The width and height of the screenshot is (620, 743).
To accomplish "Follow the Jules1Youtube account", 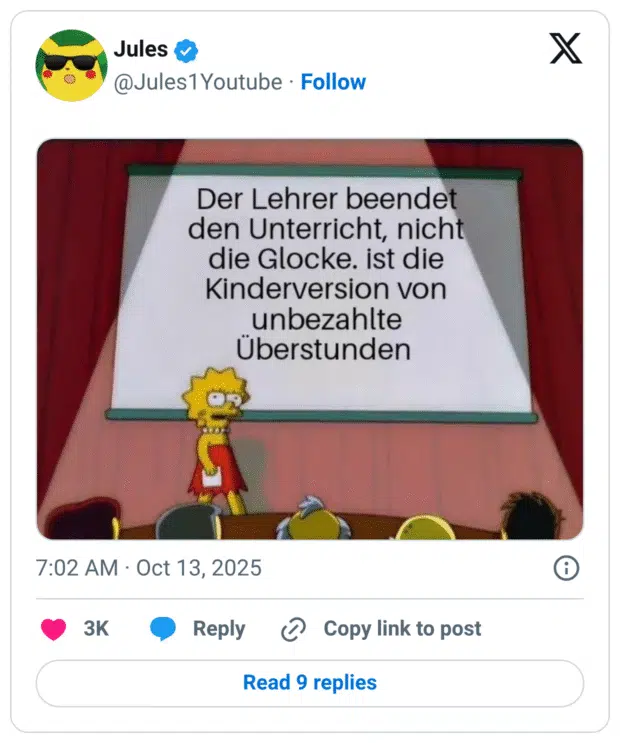I will 333,82.
